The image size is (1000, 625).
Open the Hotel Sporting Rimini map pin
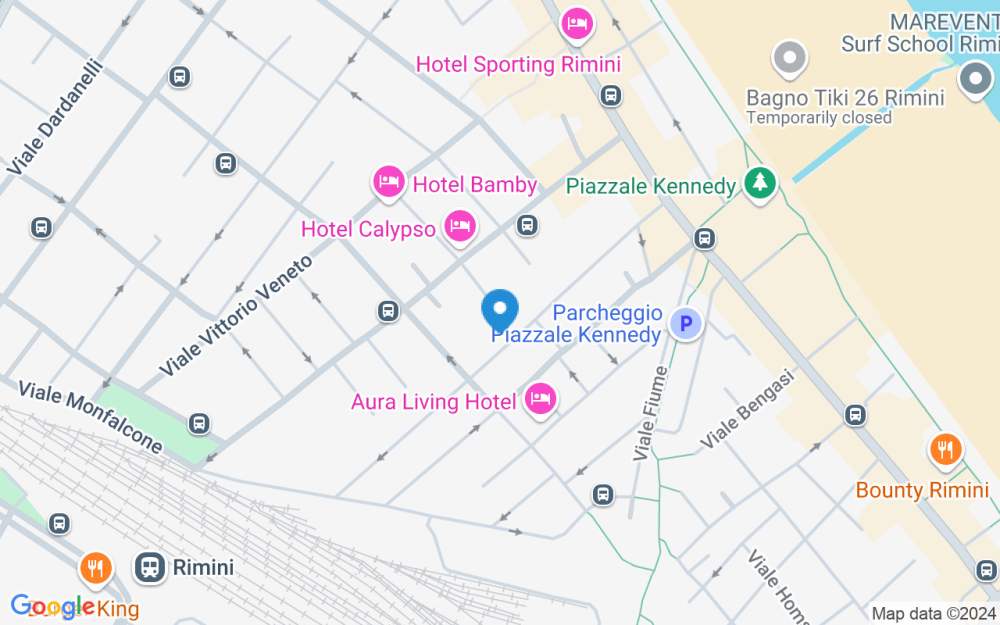[577, 25]
